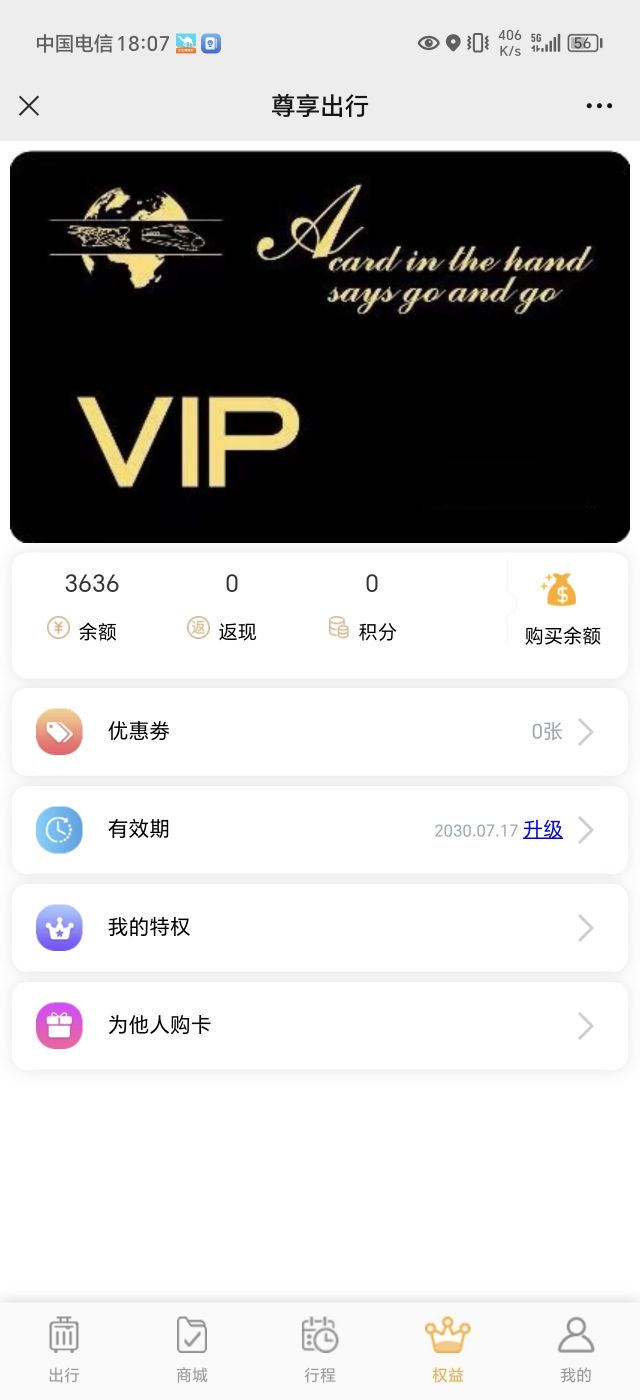The width and height of the screenshot is (640, 1400).
Task: Open the three-dot overflow menu
Action: click(599, 106)
